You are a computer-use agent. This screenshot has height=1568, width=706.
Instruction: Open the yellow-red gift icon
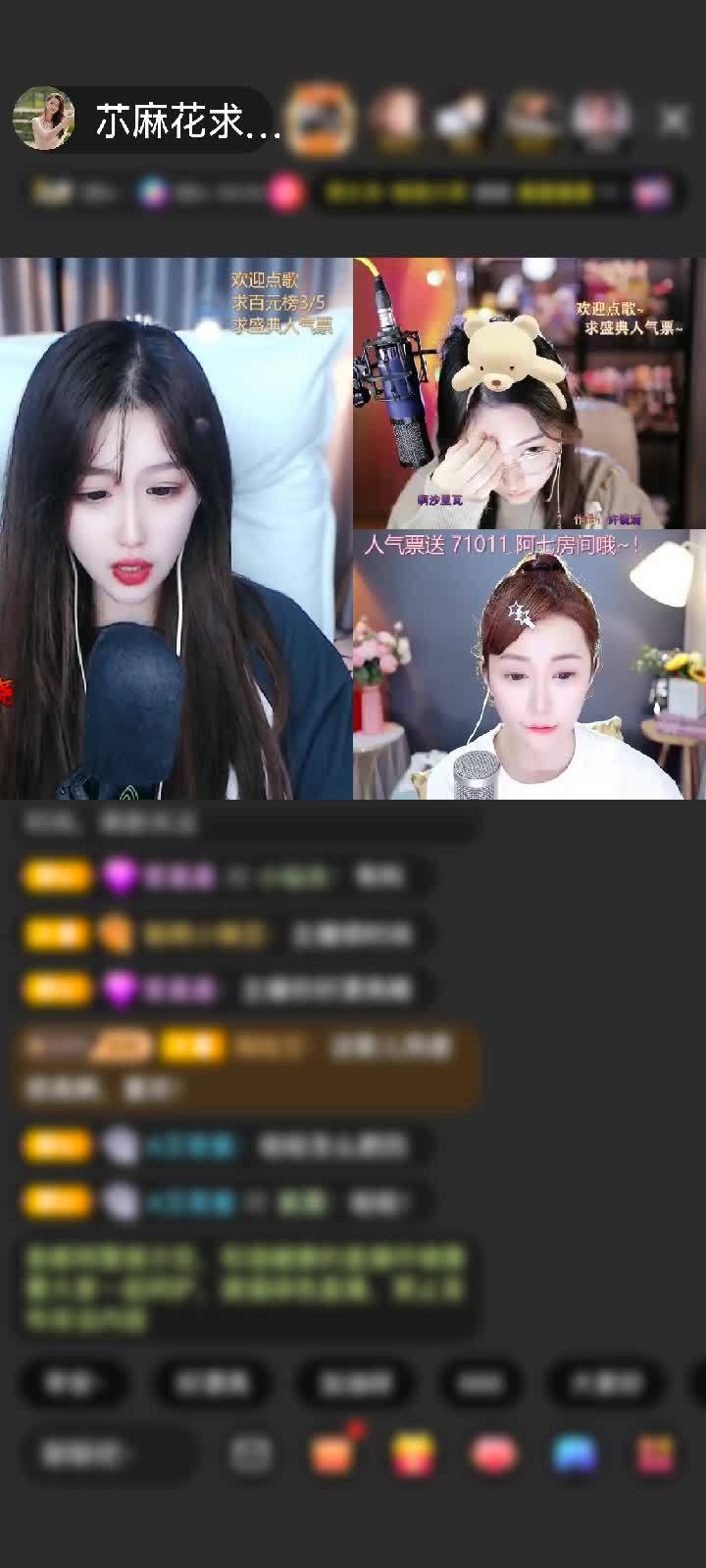coord(414,1453)
